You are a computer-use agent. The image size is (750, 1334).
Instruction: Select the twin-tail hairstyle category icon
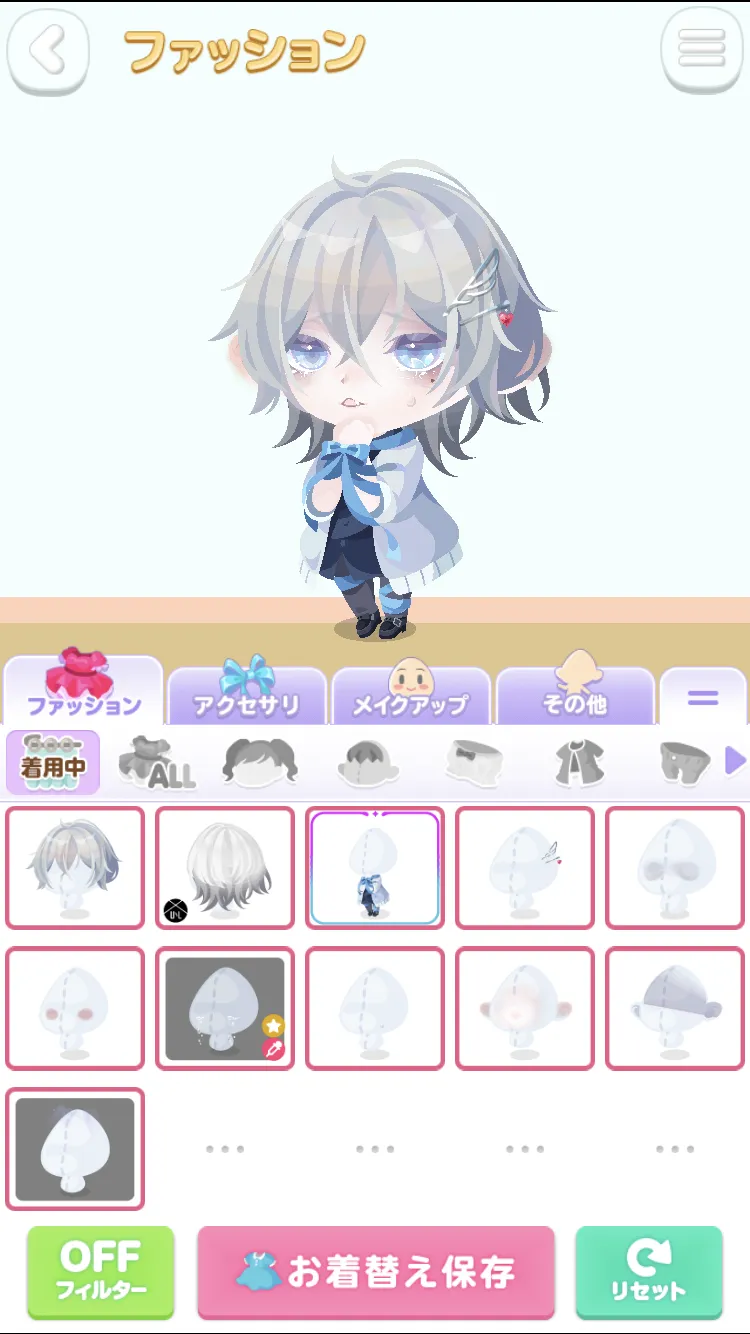click(259, 764)
